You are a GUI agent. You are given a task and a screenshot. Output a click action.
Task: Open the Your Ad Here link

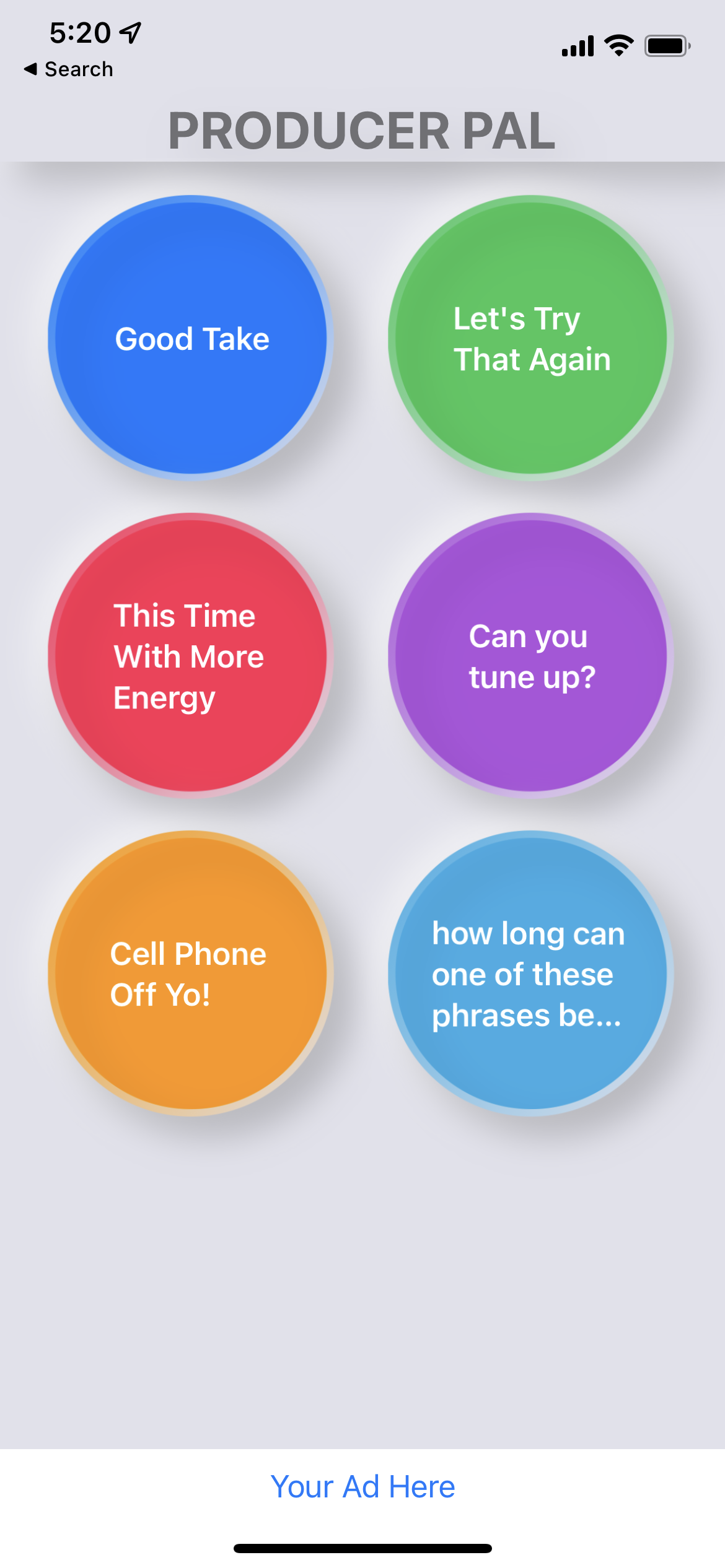pos(362,1486)
